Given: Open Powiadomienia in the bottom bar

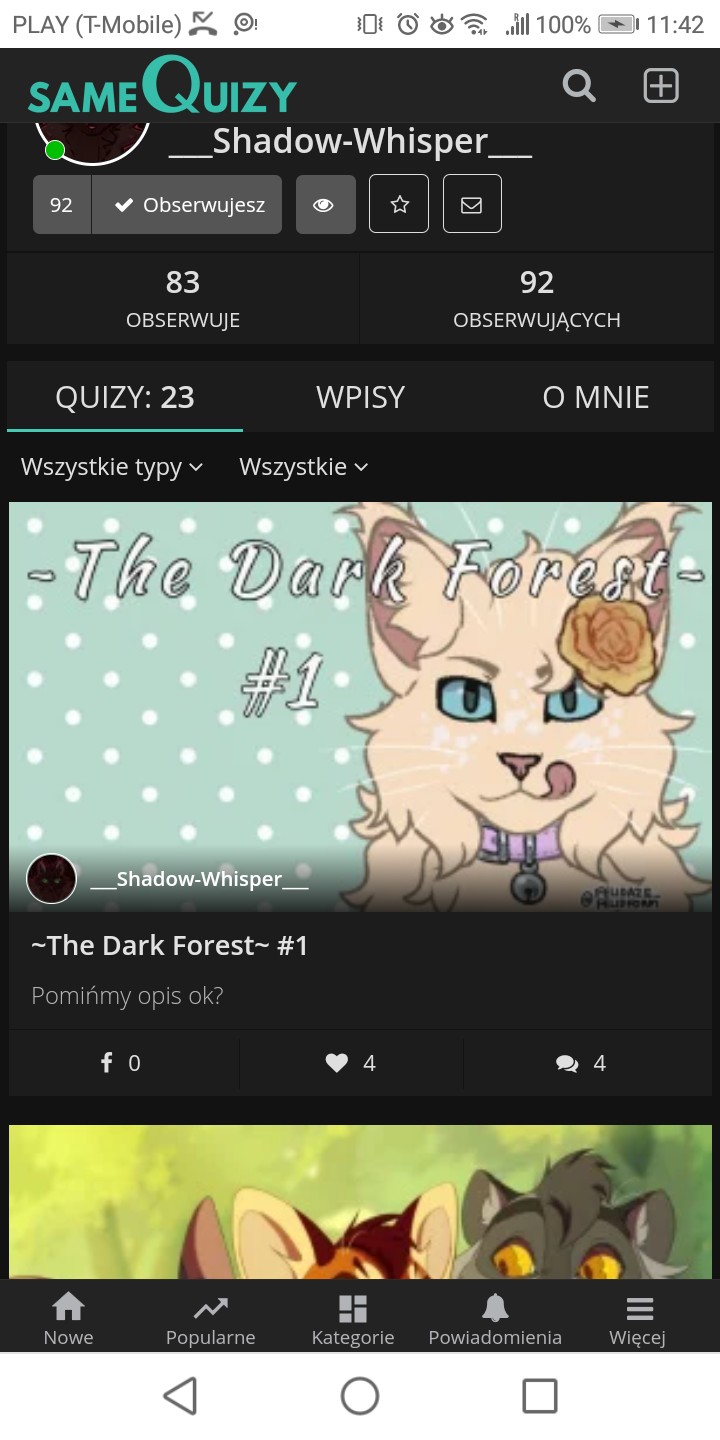Looking at the screenshot, I should (x=495, y=1320).
